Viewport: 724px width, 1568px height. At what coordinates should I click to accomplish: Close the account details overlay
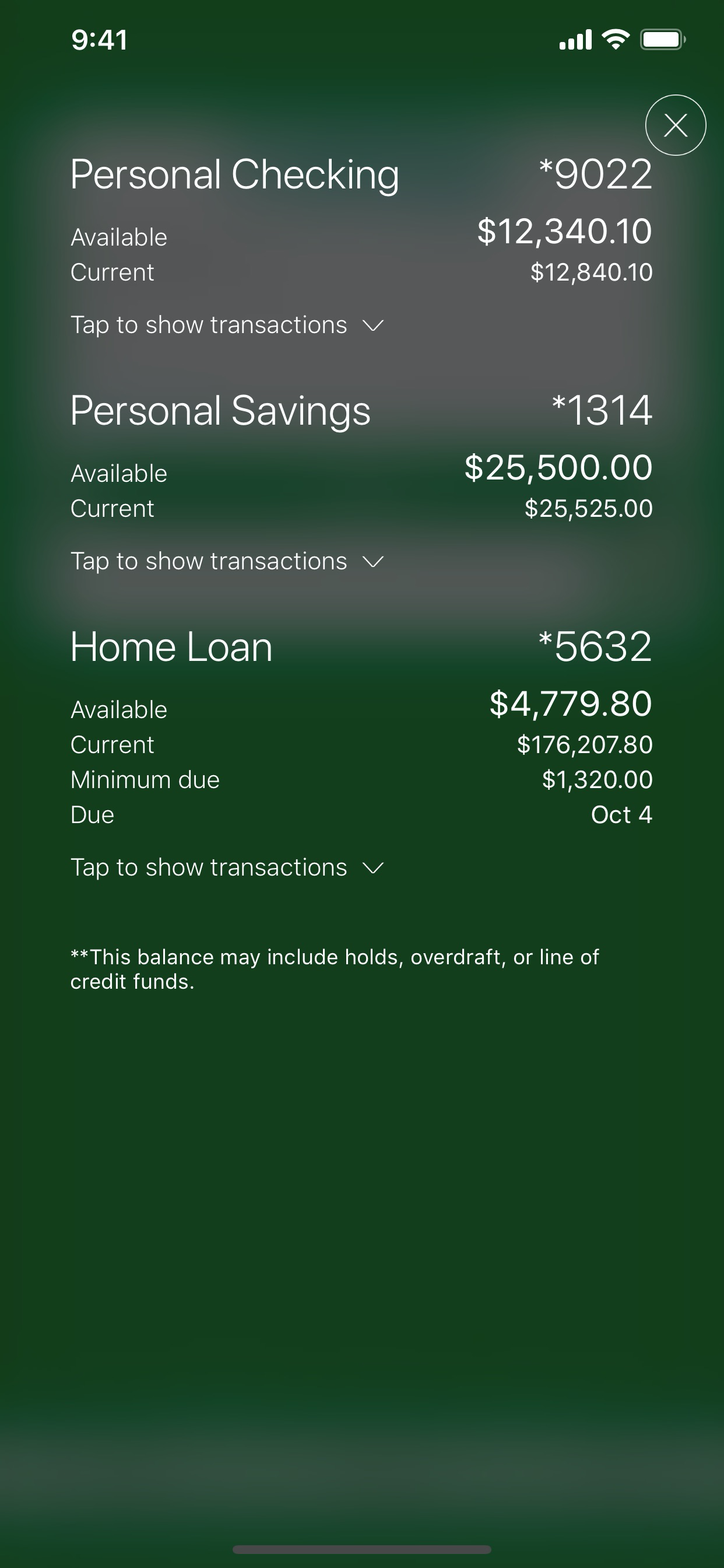pyautogui.click(x=676, y=125)
